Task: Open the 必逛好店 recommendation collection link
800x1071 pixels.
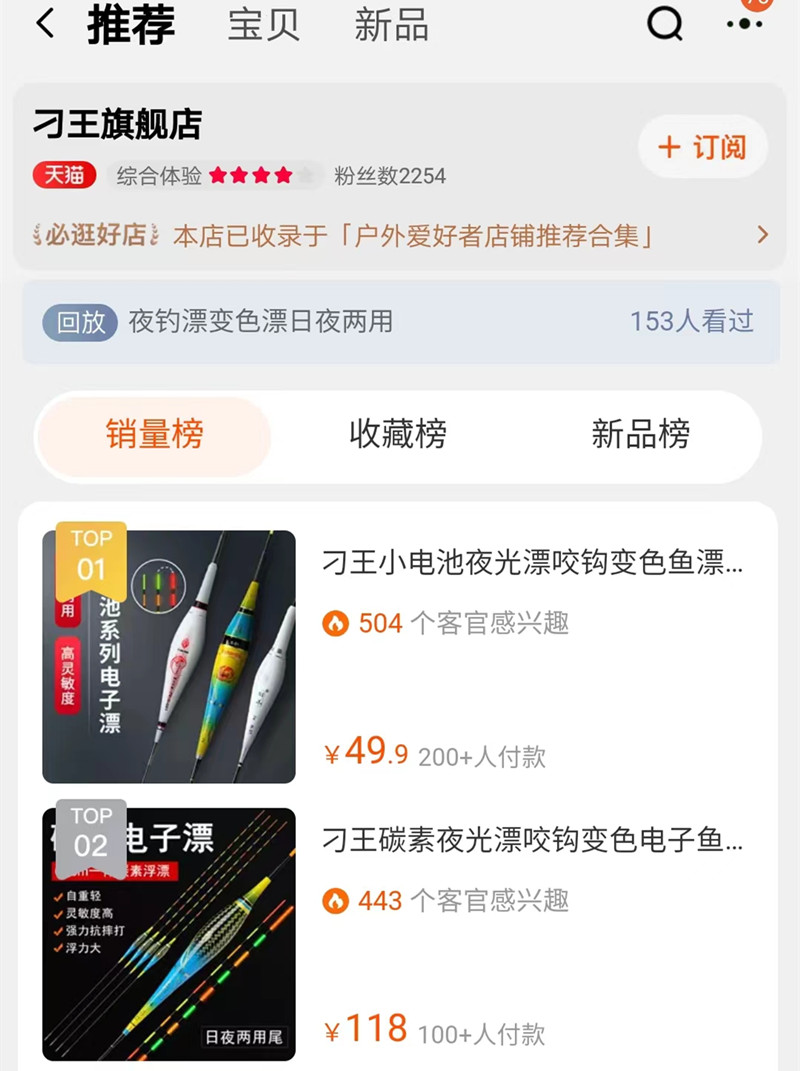Action: tap(400, 236)
